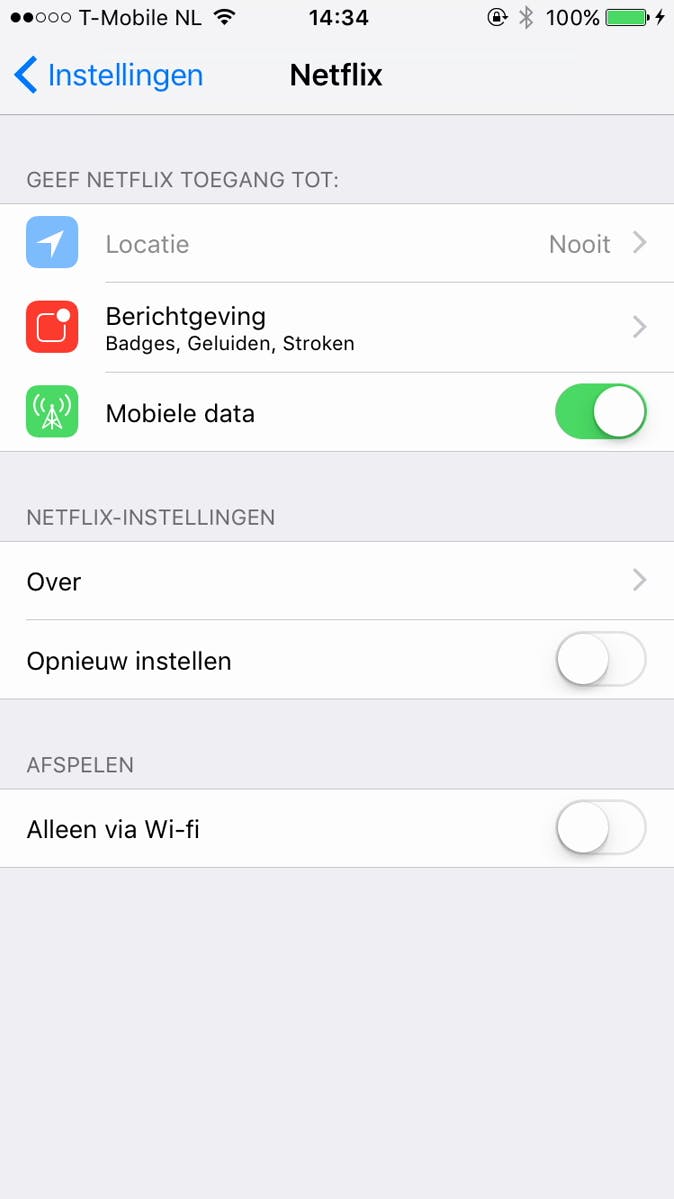This screenshot has height=1199, width=674.
Task: Turn off Mobiele data for Netflix
Action: pos(600,412)
